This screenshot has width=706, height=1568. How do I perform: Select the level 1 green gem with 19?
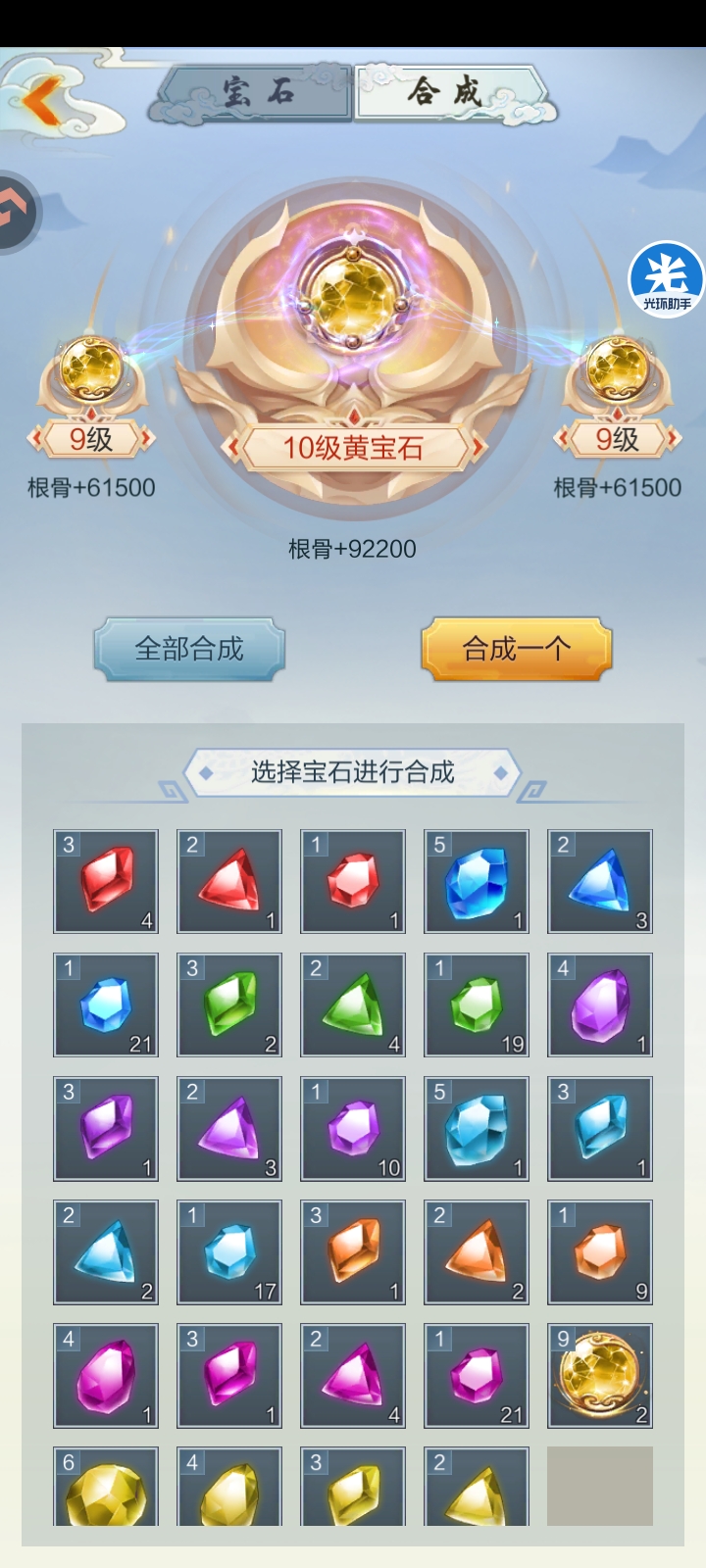[477, 1005]
